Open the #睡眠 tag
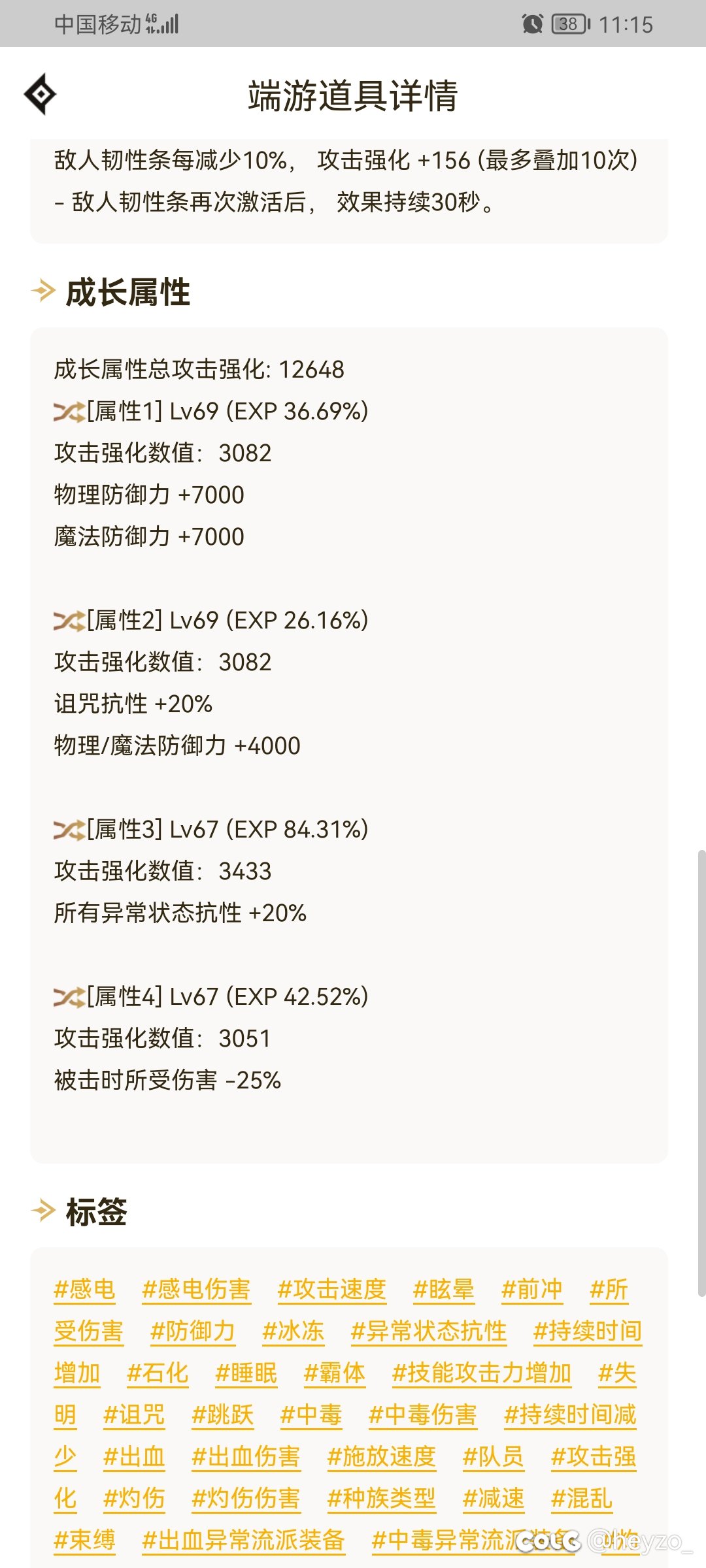The height and width of the screenshot is (1568, 706). 246,1373
